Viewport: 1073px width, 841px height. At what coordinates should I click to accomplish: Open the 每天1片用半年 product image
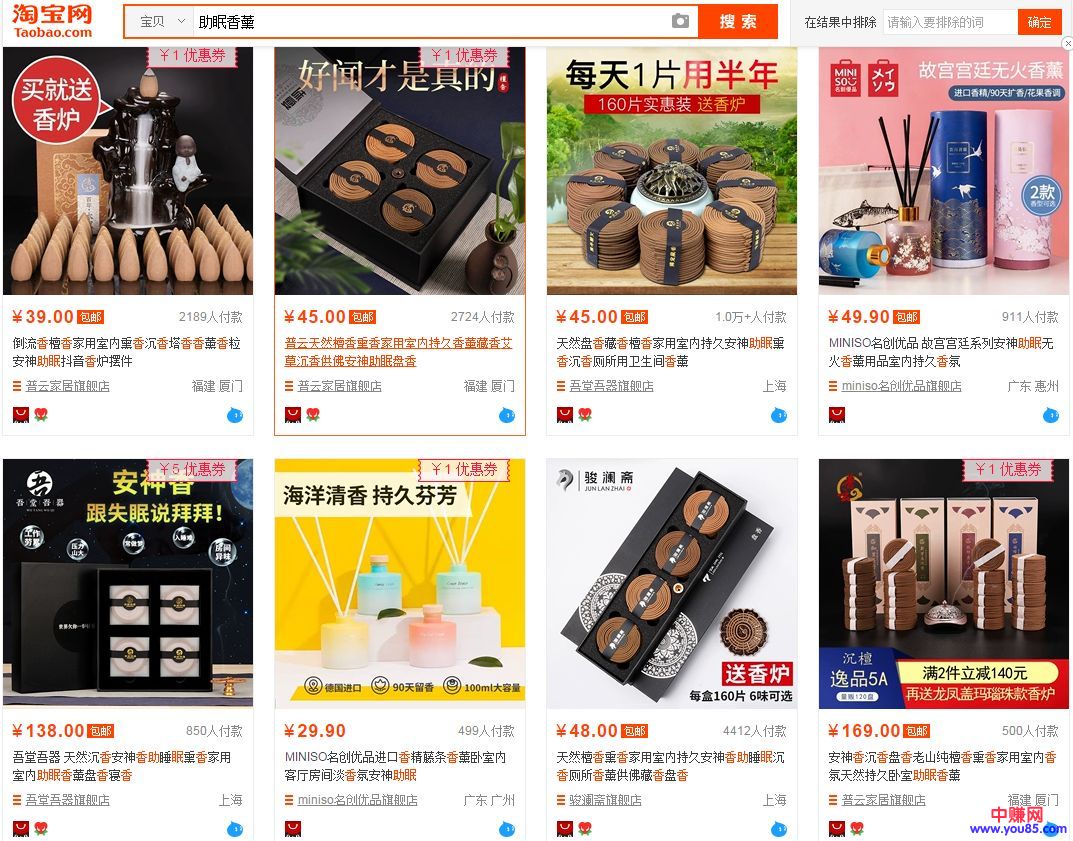tap(672, 170)
